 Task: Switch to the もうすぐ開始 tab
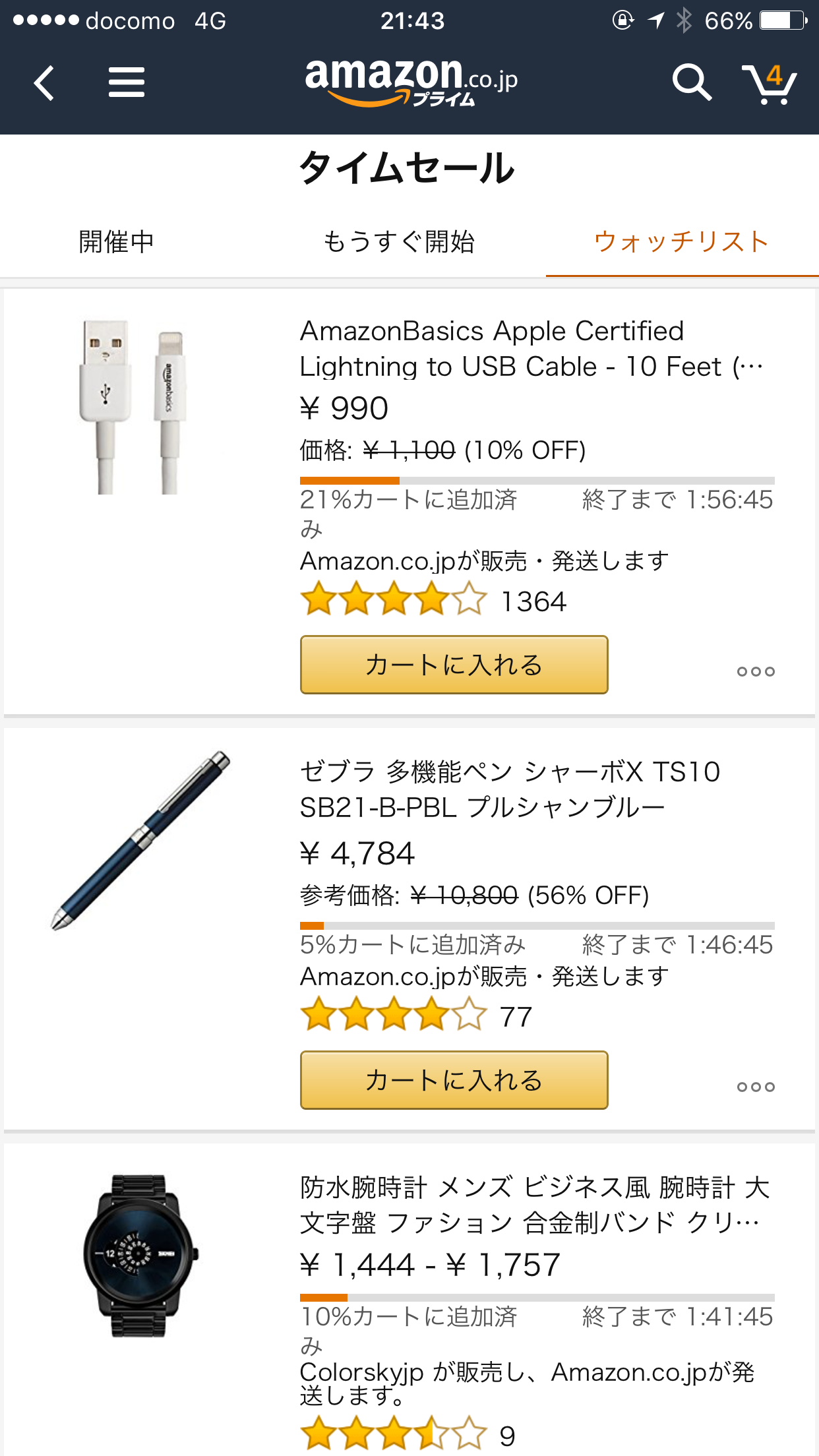pos(400,241)
